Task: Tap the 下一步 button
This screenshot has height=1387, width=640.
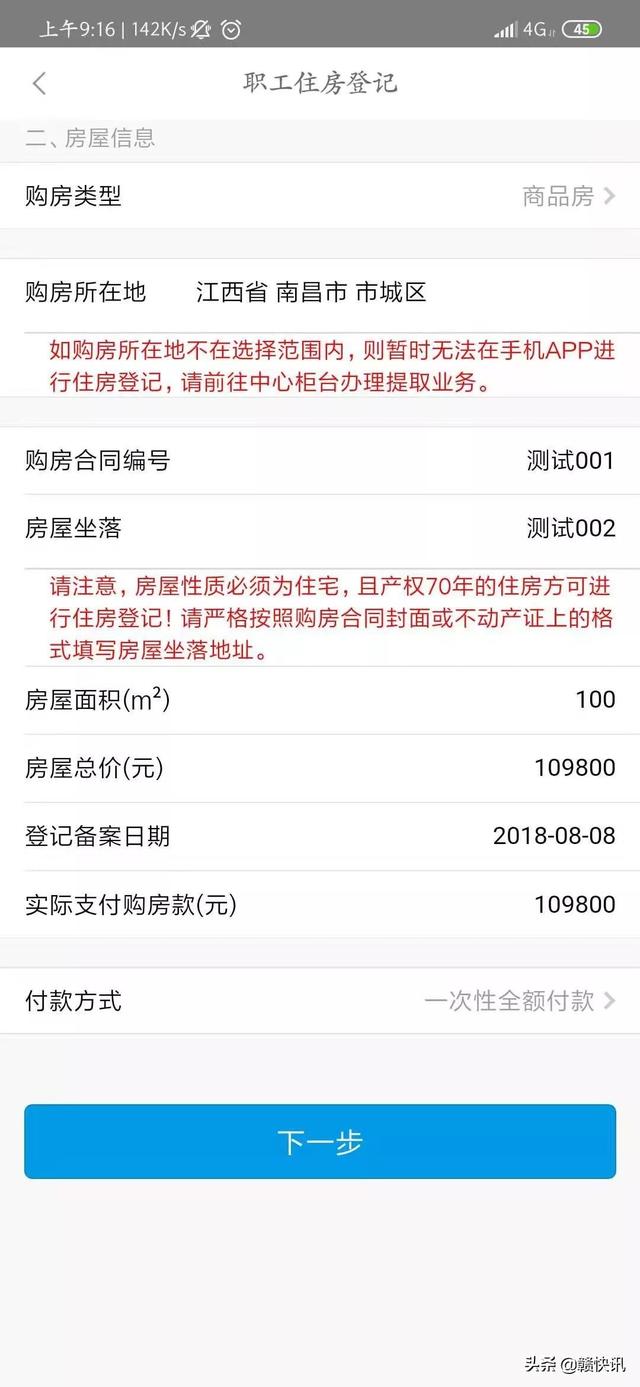Action: pyautogui.click(x=320, y=1142)
